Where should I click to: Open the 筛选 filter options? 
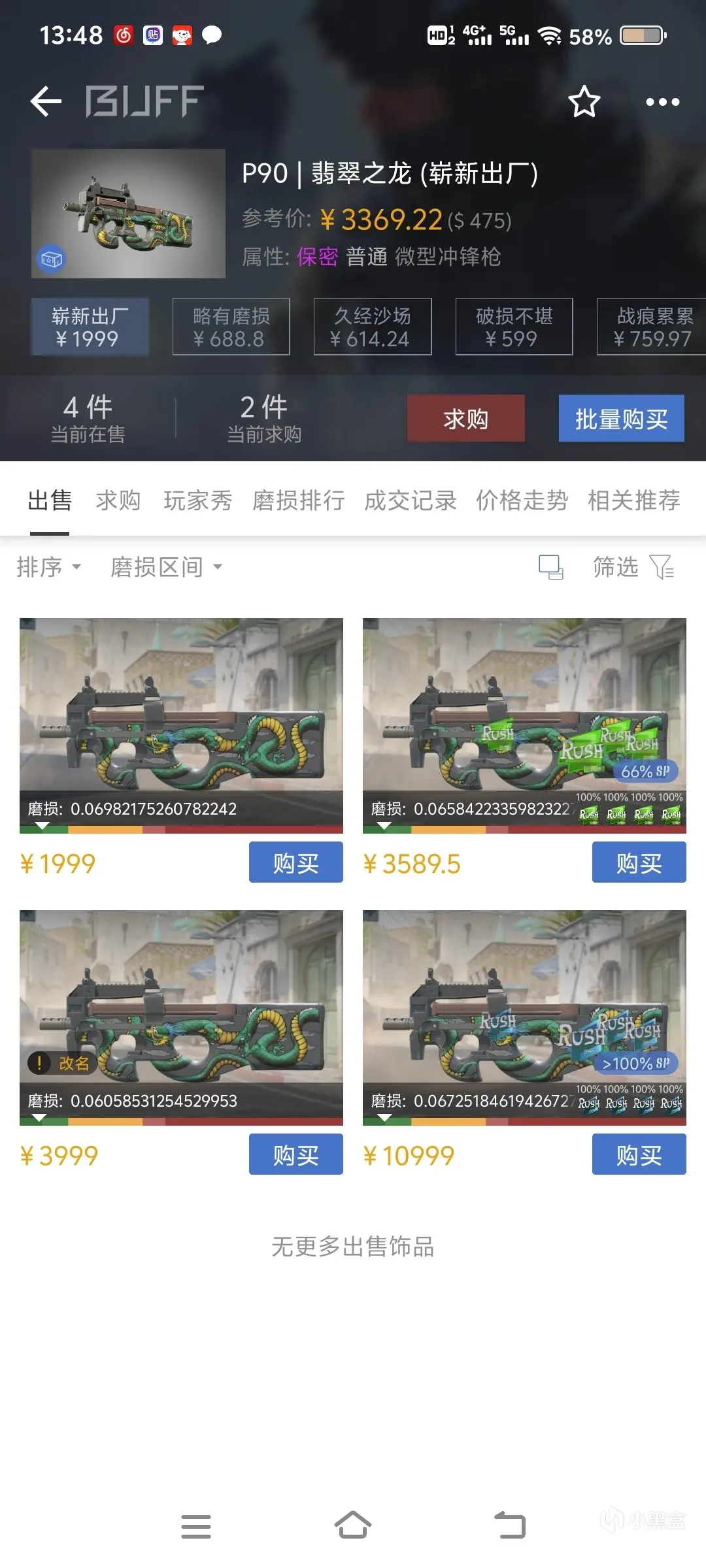click(632, 567)
